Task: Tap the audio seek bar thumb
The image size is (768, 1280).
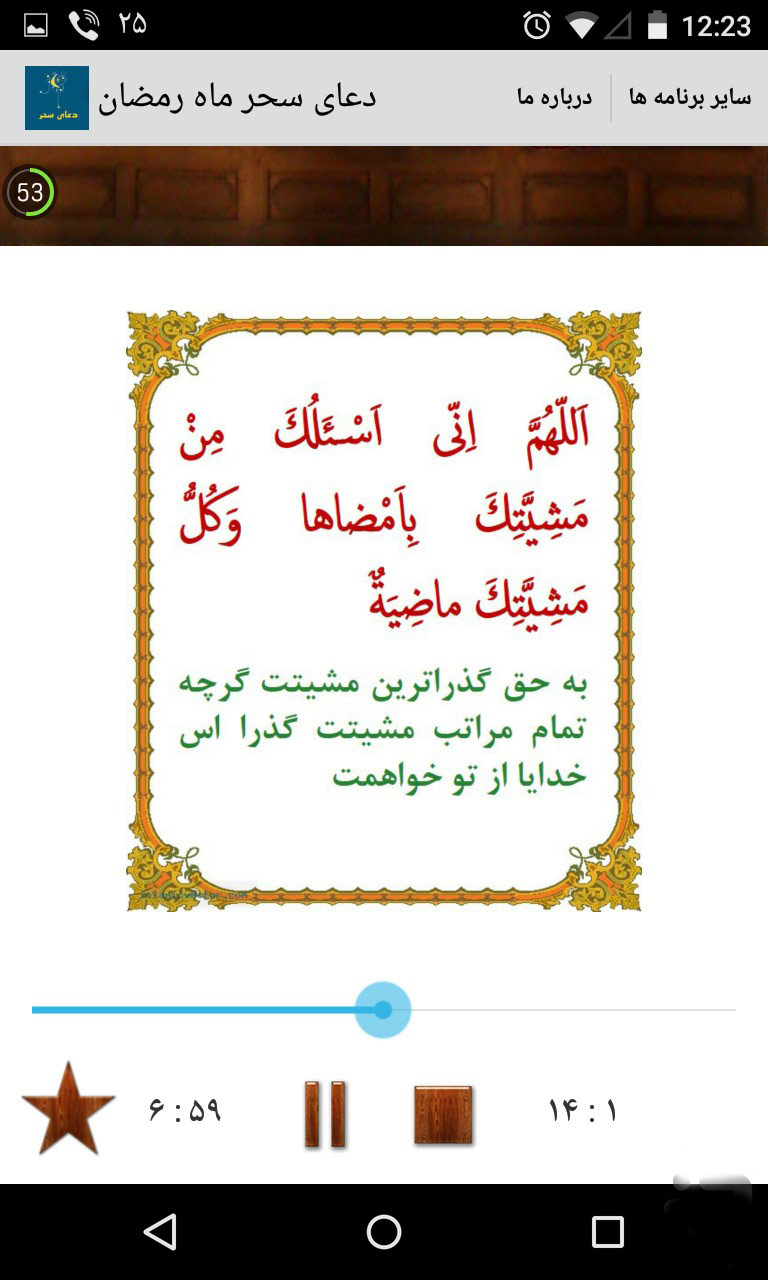Action: tap(382, 1010)
